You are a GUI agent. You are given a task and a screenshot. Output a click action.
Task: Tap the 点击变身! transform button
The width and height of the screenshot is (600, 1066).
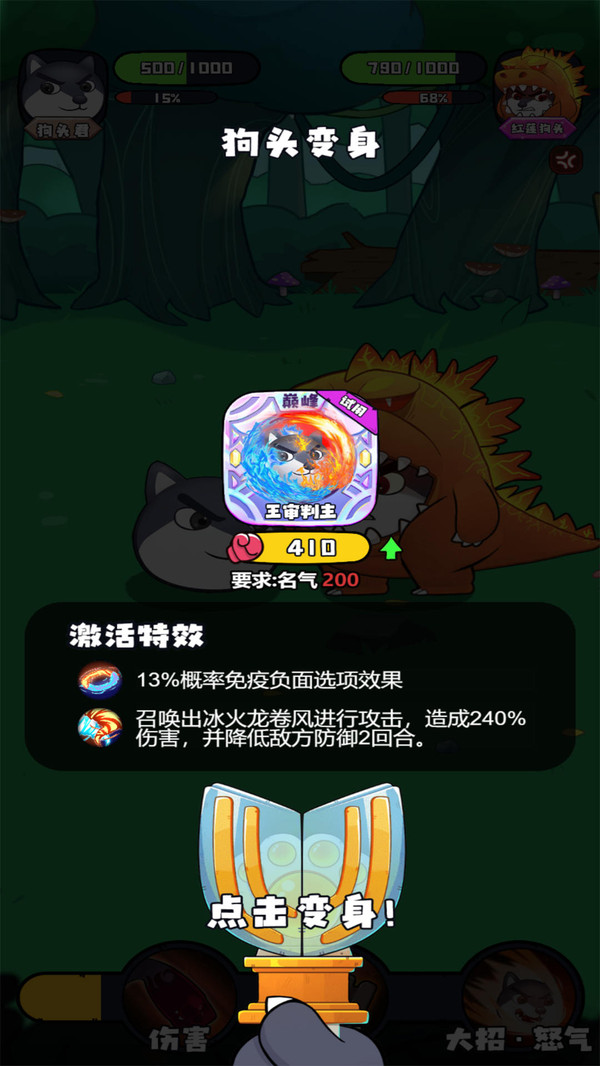[x=300, y=912]
